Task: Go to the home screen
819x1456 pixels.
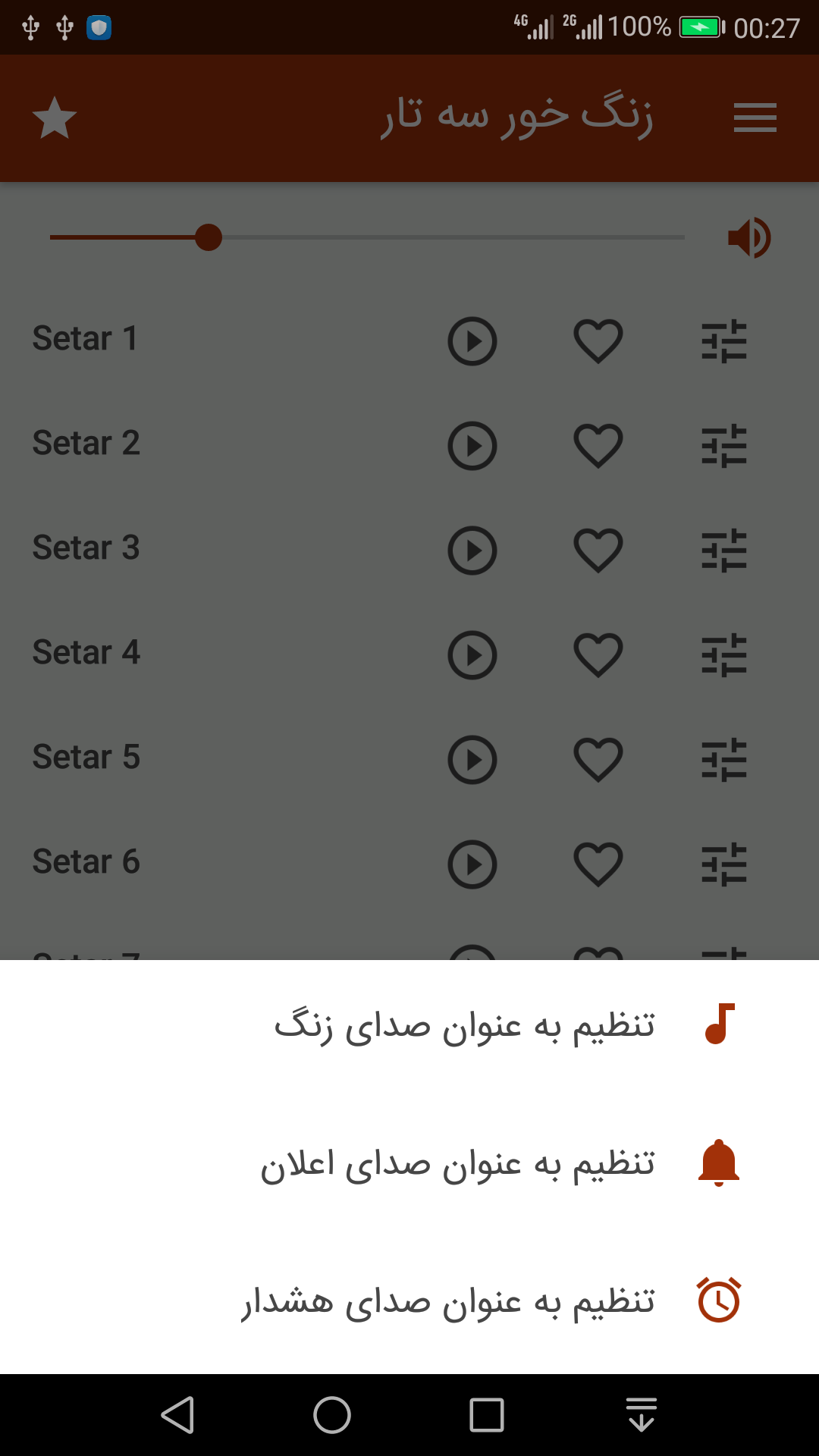Action: tap(332, 1415)
